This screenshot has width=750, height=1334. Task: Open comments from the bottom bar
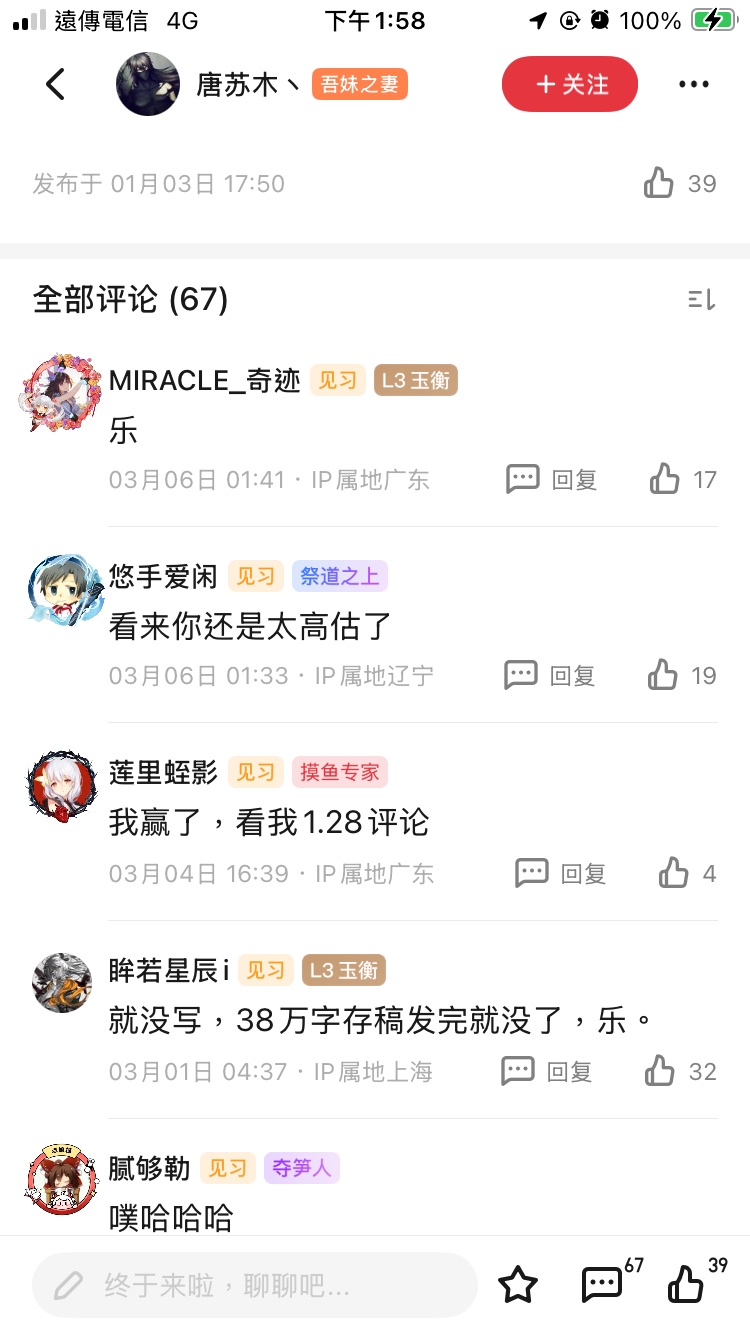603,1285
